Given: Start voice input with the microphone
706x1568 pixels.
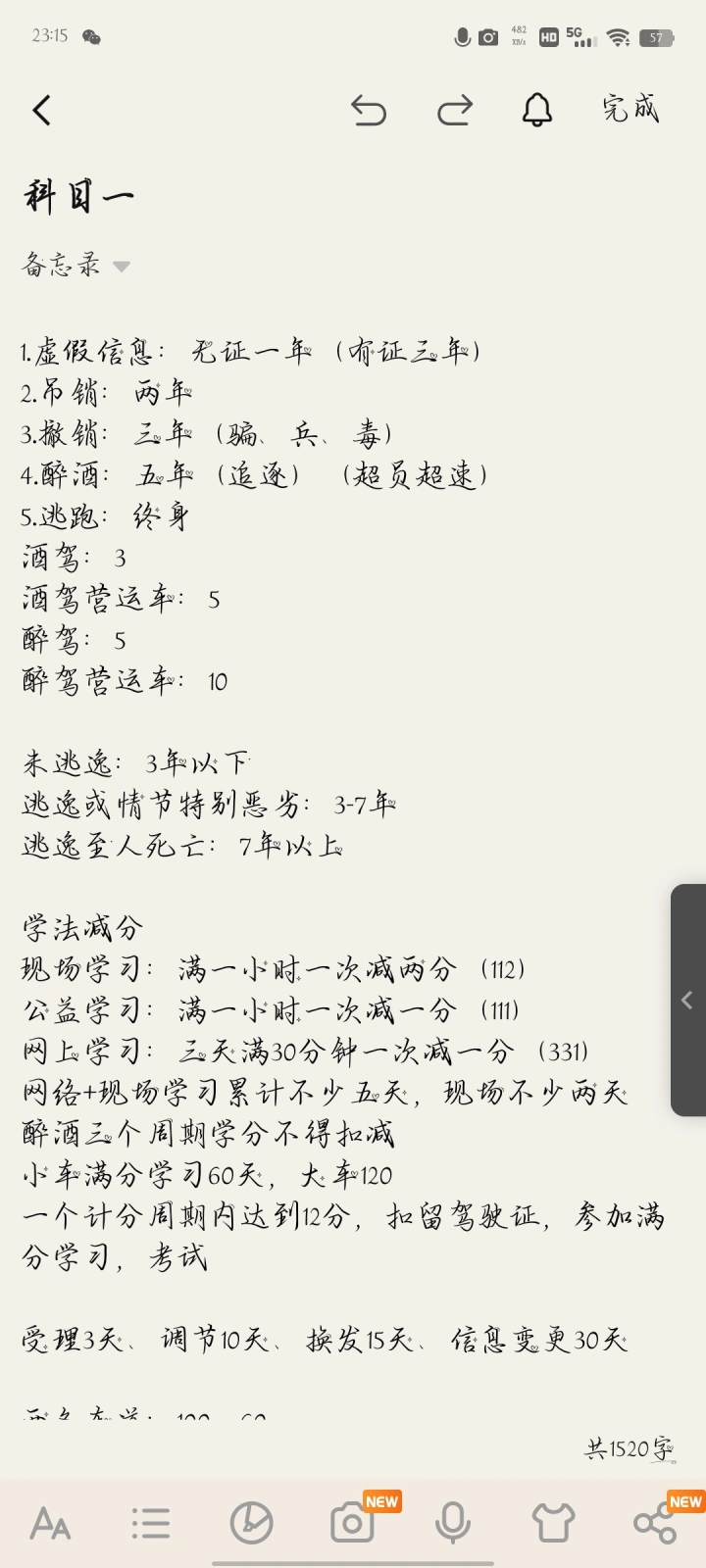Looking at the screenshot, I should (x=453, y=1524).
